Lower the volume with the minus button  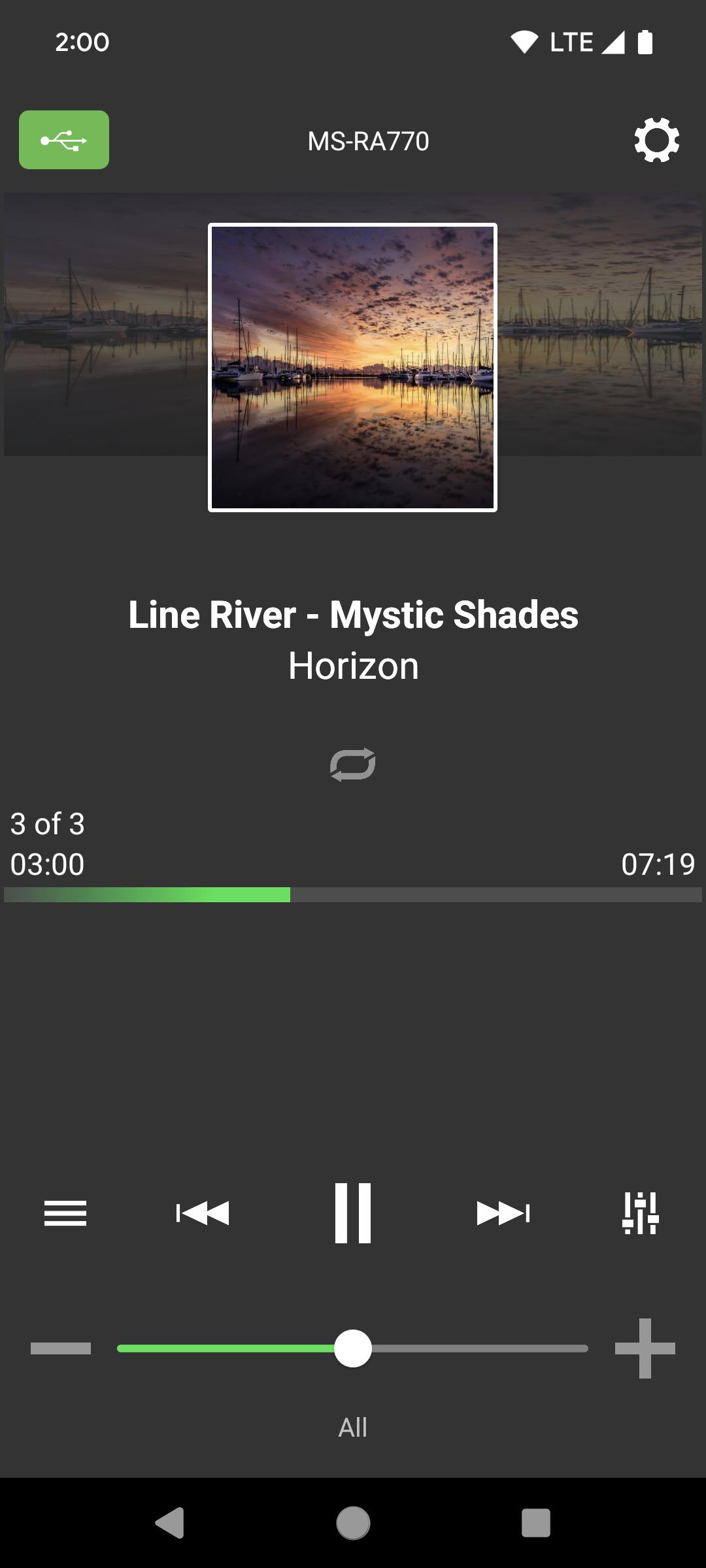coord(61,1348)
